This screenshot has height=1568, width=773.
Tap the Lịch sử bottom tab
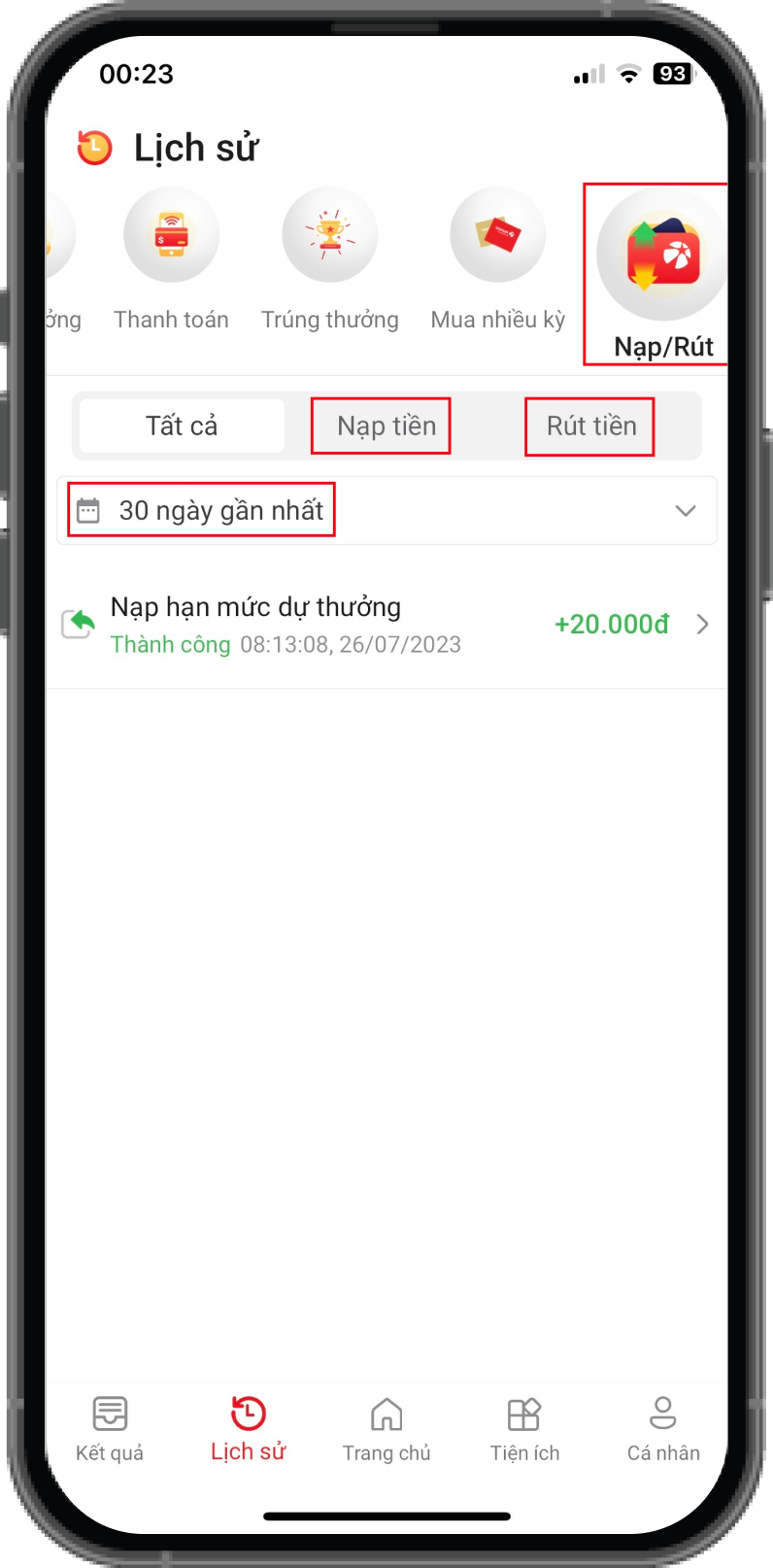pyautogui.click(x=248, y=1428)
